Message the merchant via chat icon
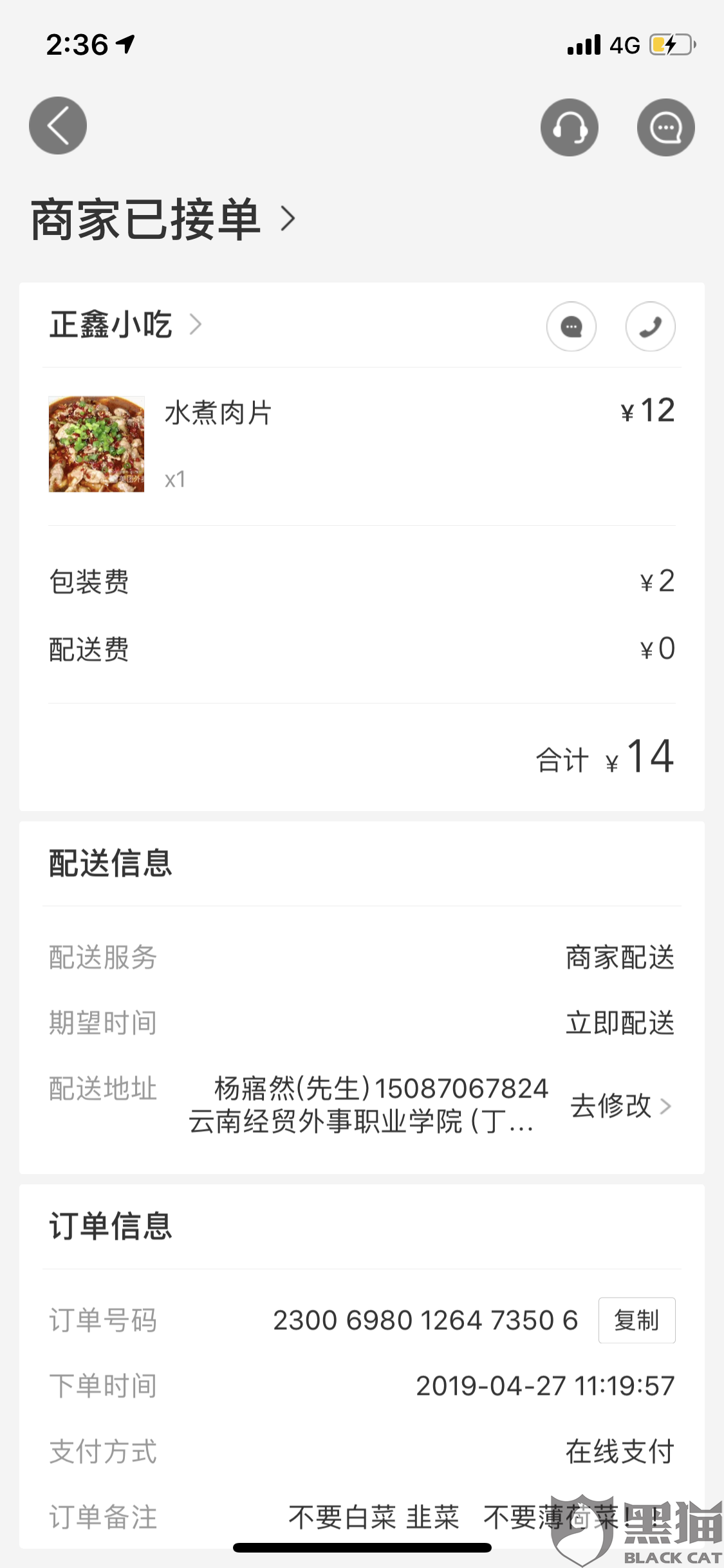 pos(571,327)
